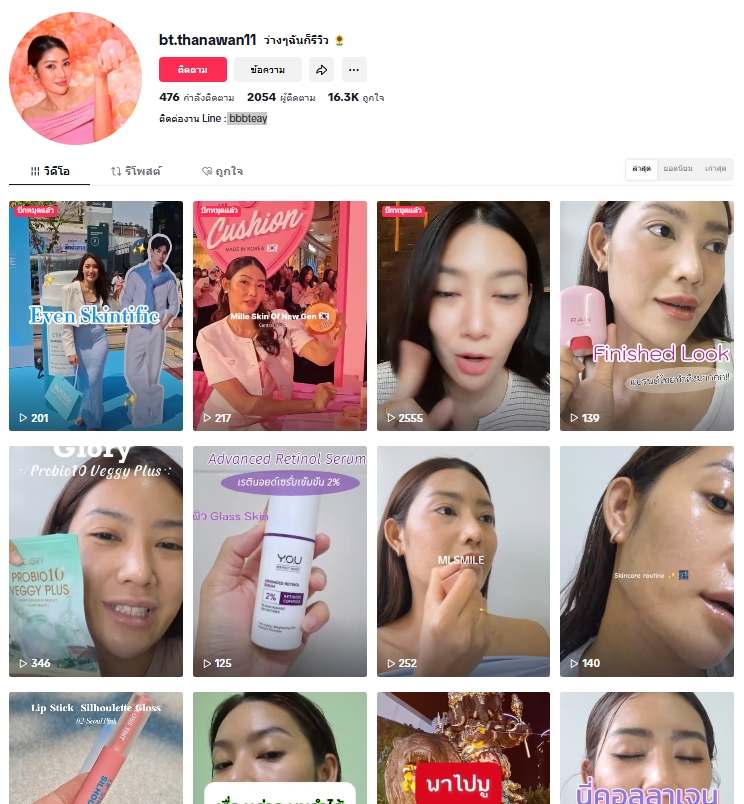Open the ข้อความ message button
This screenshot has height=804, width=744.
pos(267,70)
